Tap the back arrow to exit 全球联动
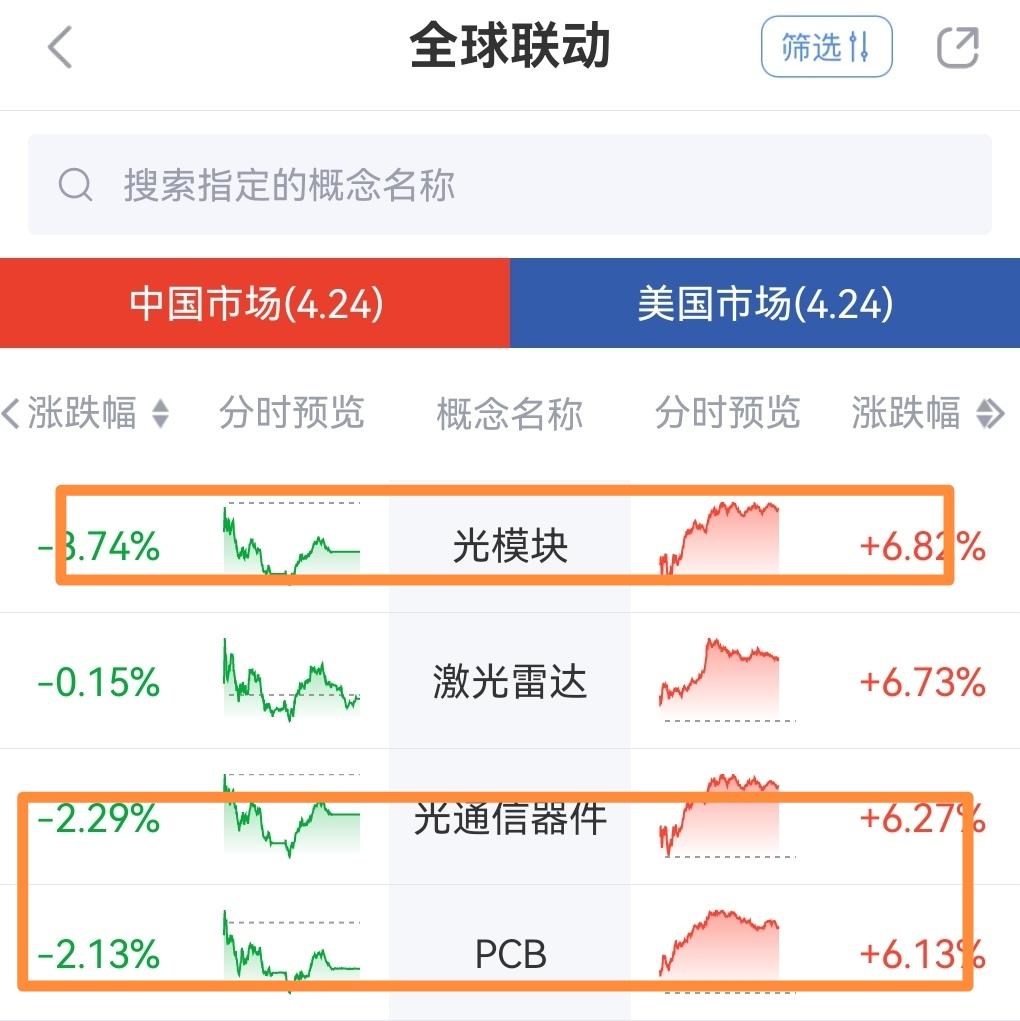1020x1021 pixels. click(58, 46)
